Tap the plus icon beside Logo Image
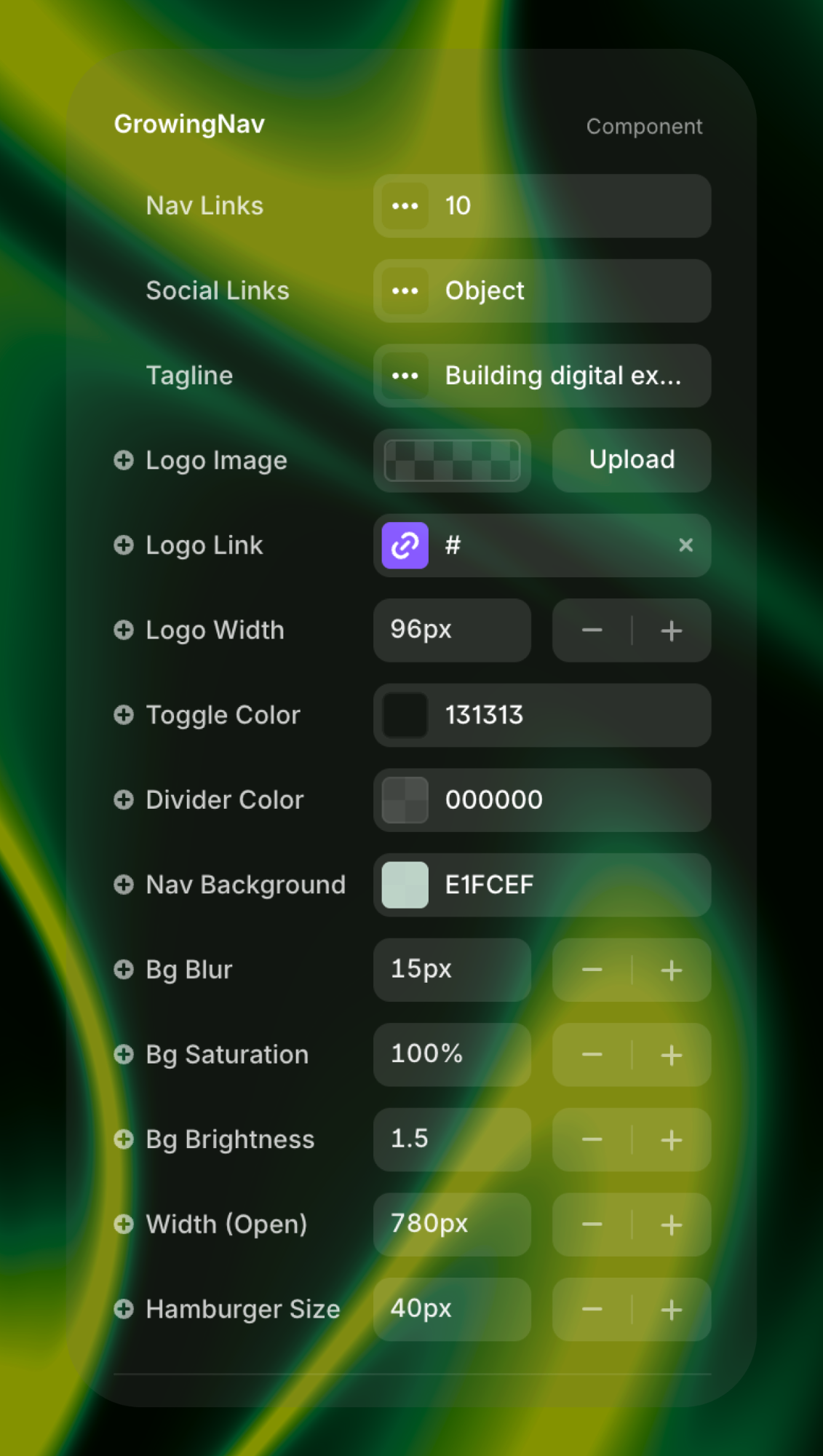The image size is (823, 1456). point(124,460)
